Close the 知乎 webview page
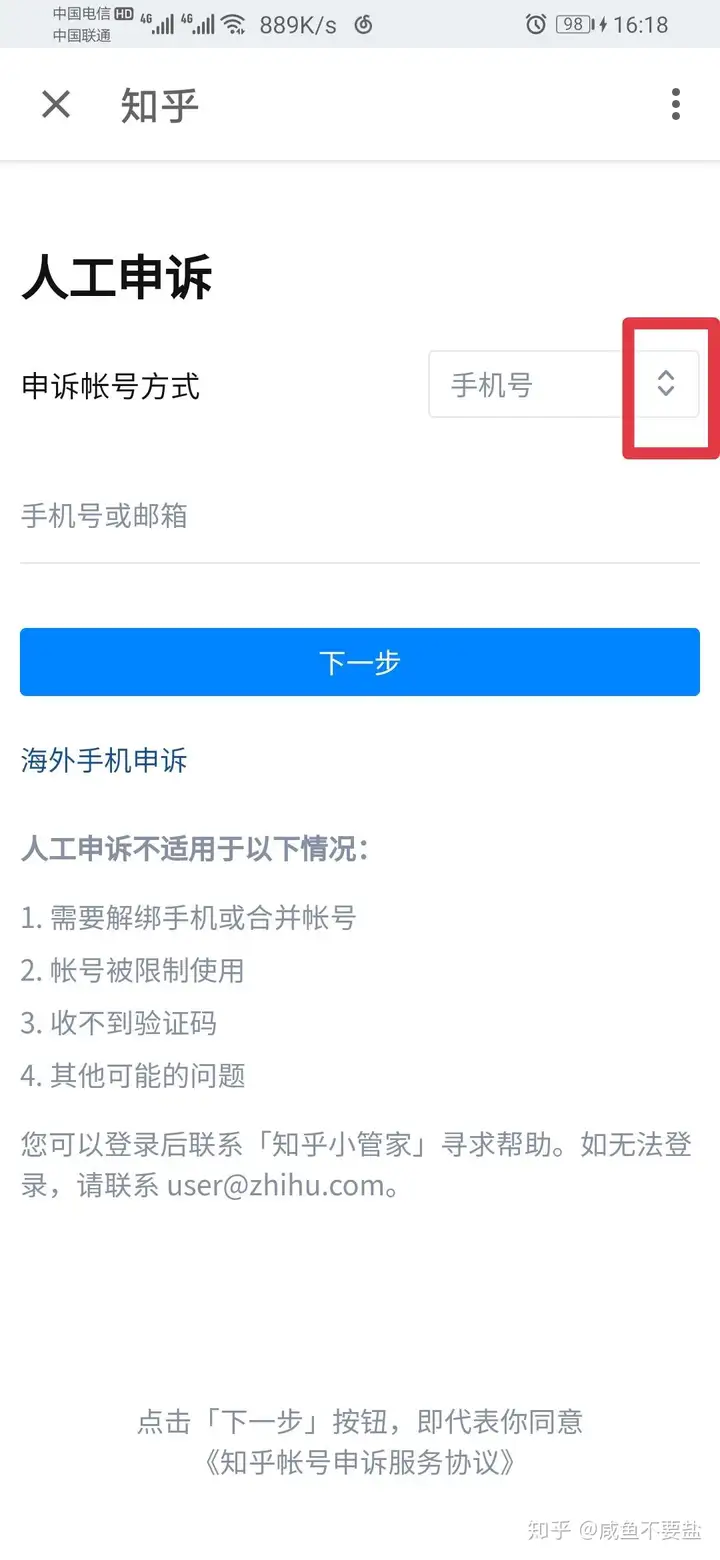The image size is (720, 1560). pyautogui.click(x=56, y=104)
